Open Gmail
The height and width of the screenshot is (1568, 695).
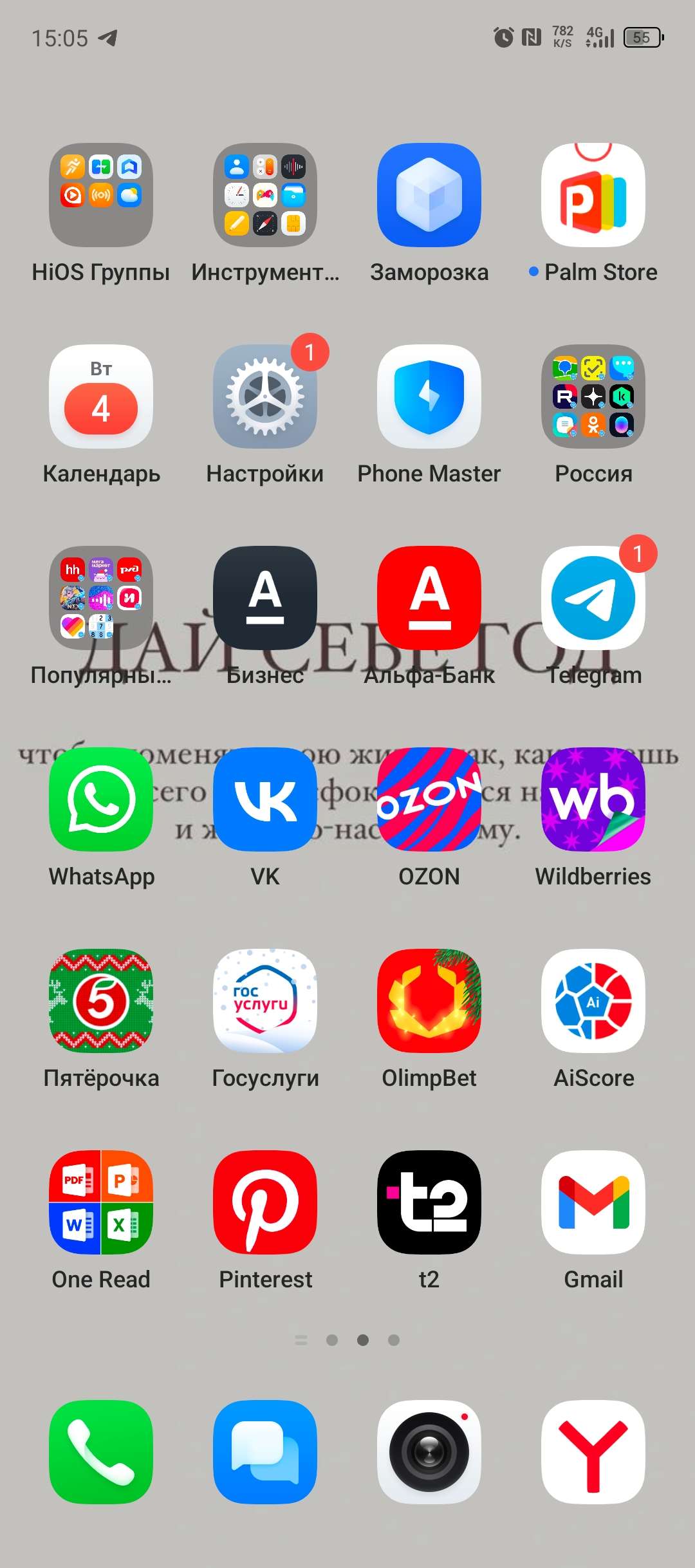[593, 1202]
